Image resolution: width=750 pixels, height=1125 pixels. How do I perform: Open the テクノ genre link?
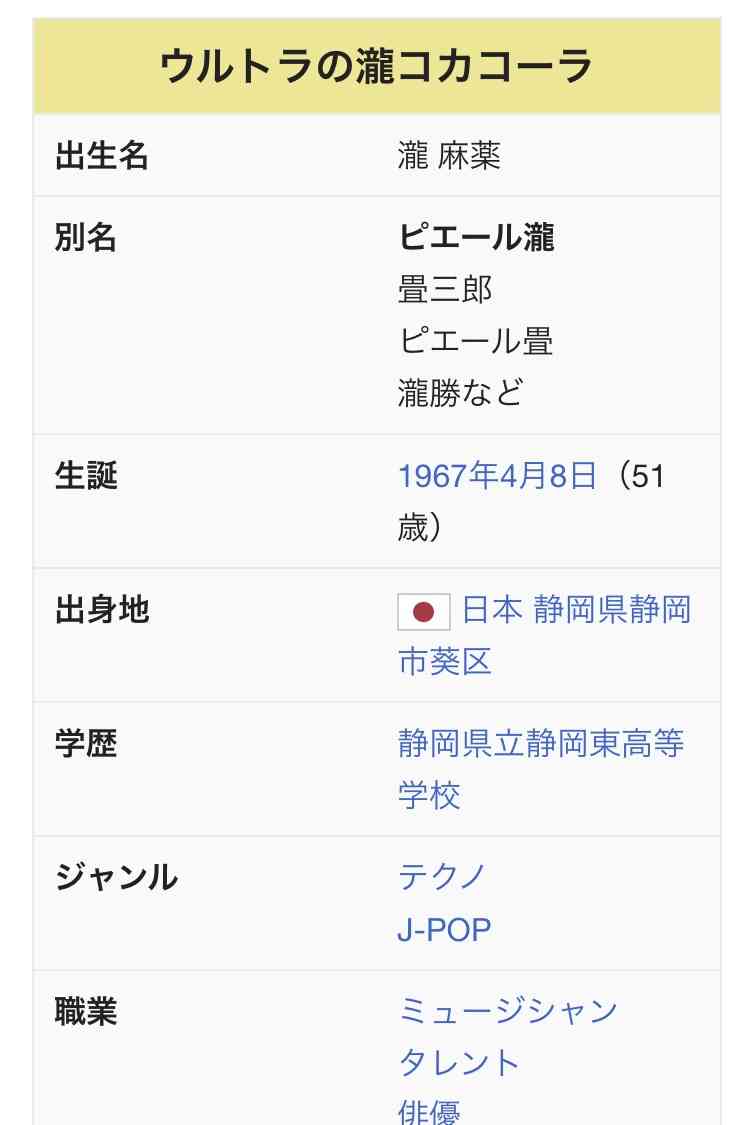click(x=442, y=877)
